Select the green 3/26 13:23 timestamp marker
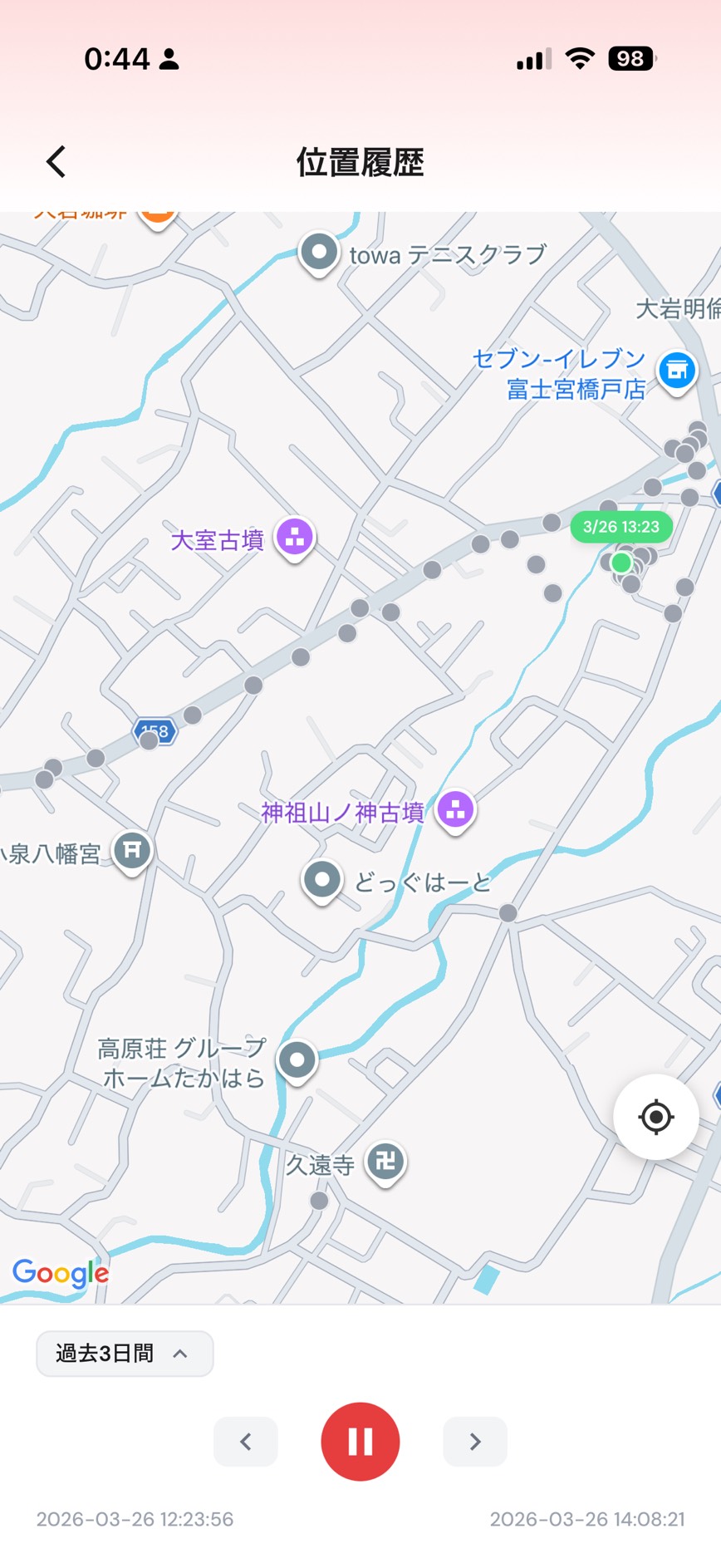721x1568 pixels. point(620,527)
